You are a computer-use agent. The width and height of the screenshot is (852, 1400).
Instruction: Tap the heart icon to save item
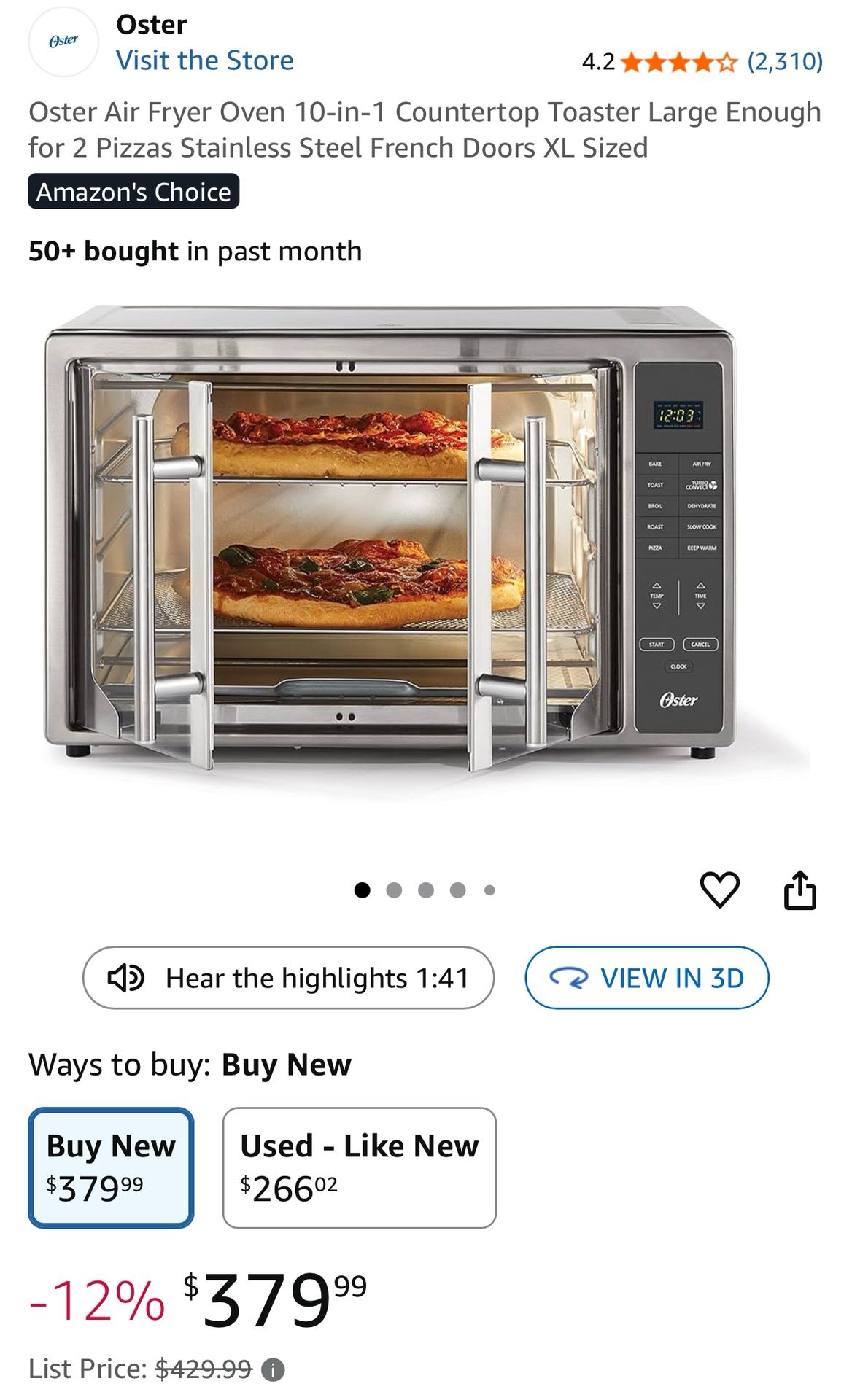click(721, 890)
